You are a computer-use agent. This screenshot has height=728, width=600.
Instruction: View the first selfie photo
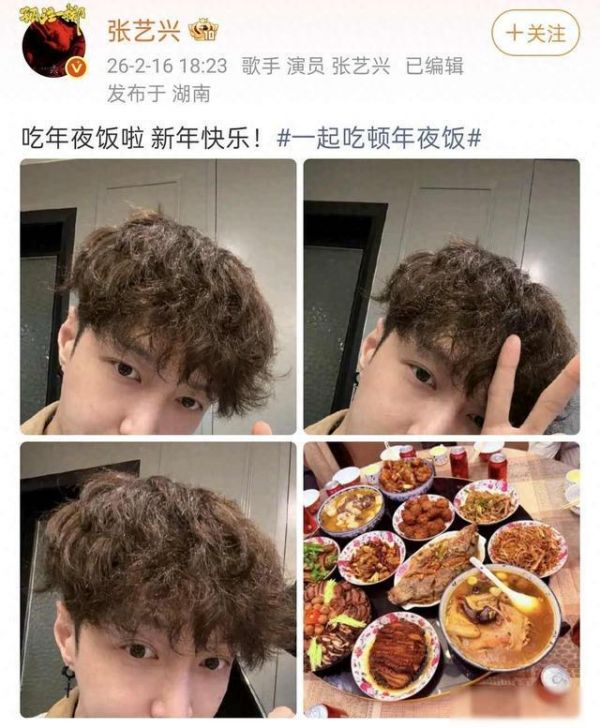[158, 296]
